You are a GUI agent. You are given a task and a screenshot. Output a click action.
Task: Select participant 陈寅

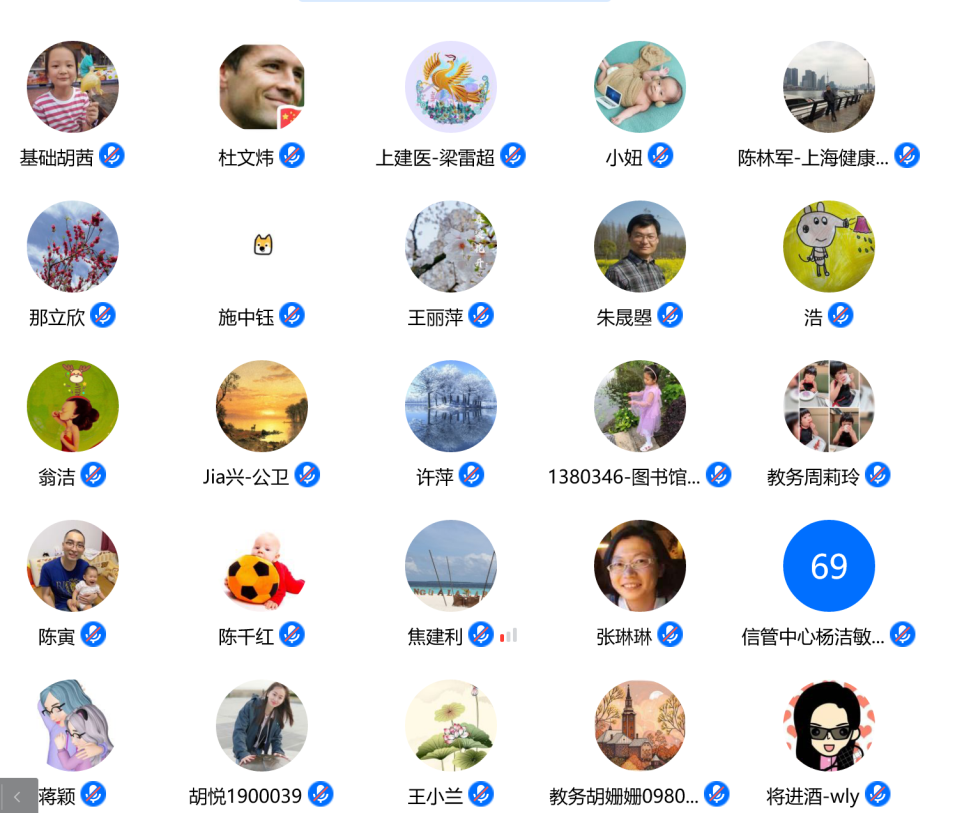tap(73, 566)
